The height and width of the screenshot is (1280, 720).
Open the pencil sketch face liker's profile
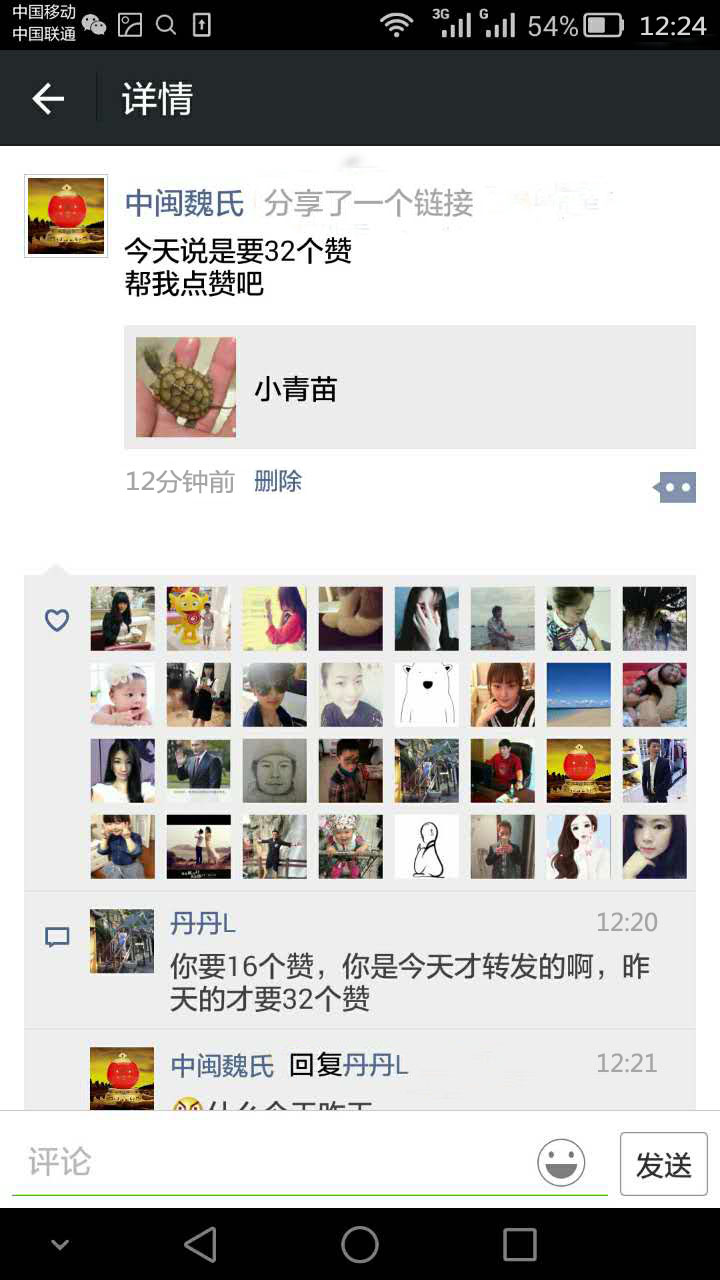(x=274, y=770)
